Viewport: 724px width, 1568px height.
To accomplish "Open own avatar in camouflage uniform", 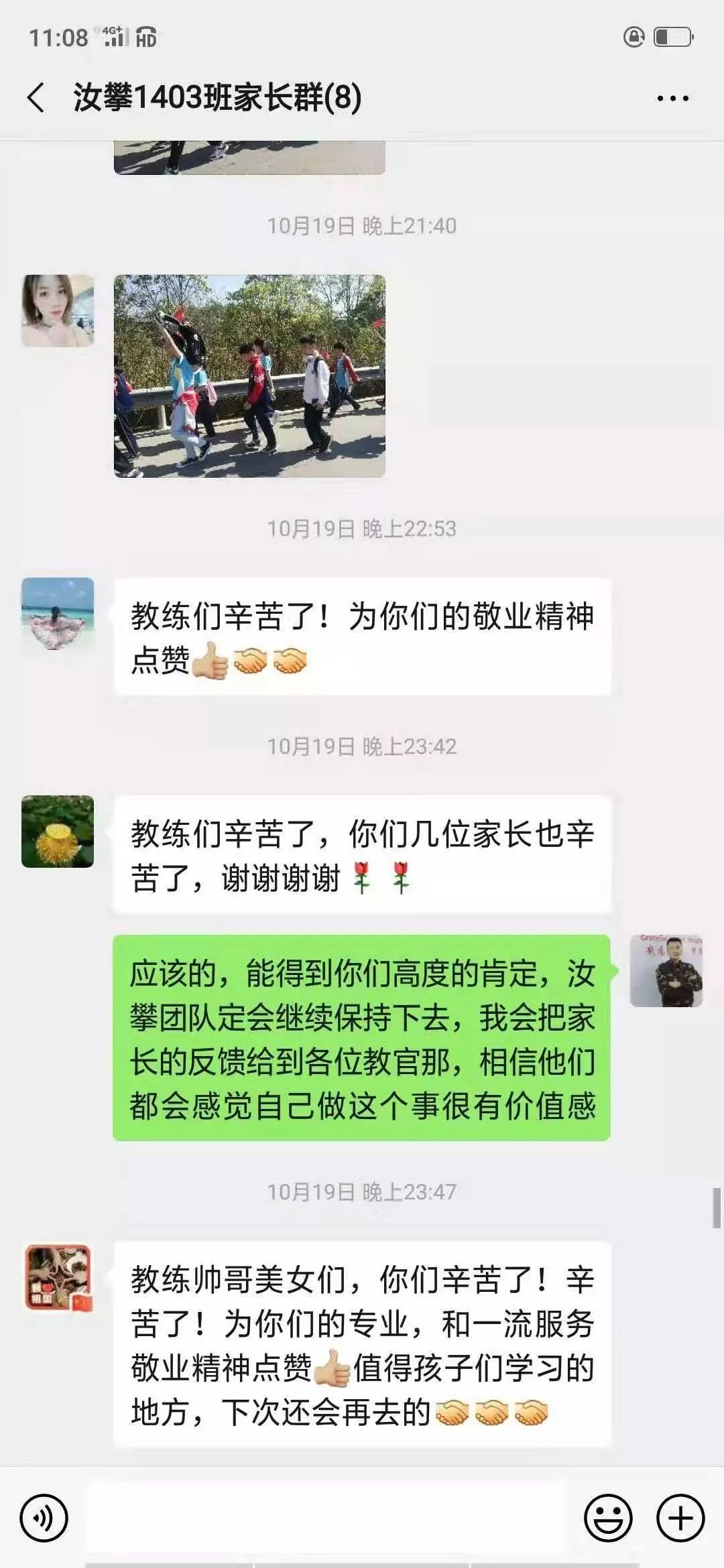I will 666,971.
